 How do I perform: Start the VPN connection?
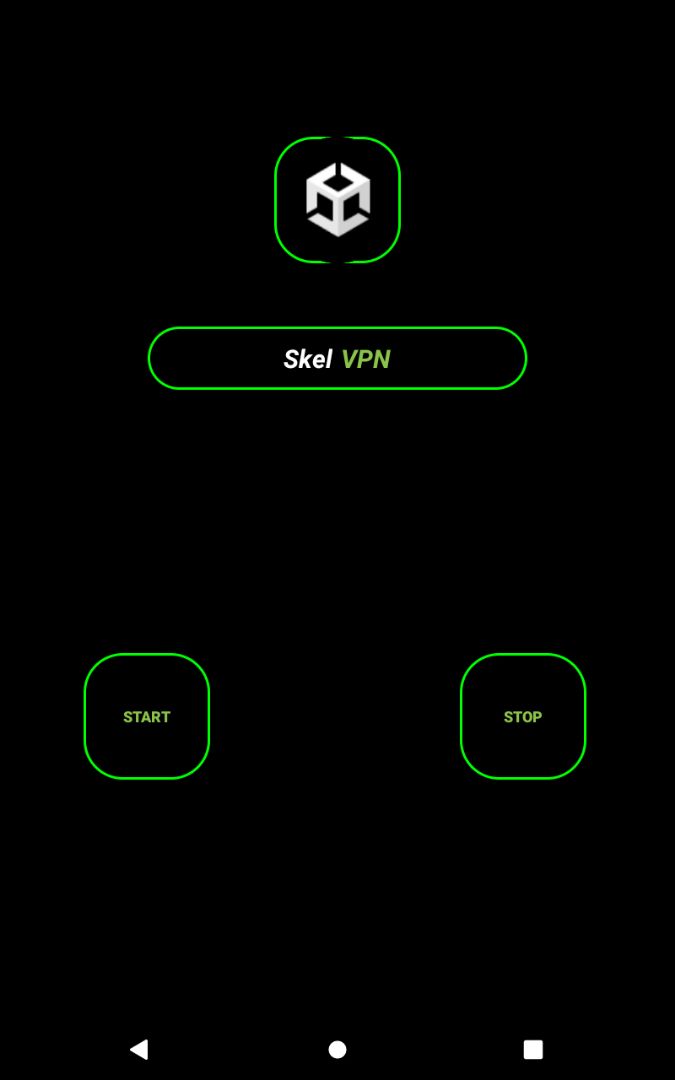point(147,716)
